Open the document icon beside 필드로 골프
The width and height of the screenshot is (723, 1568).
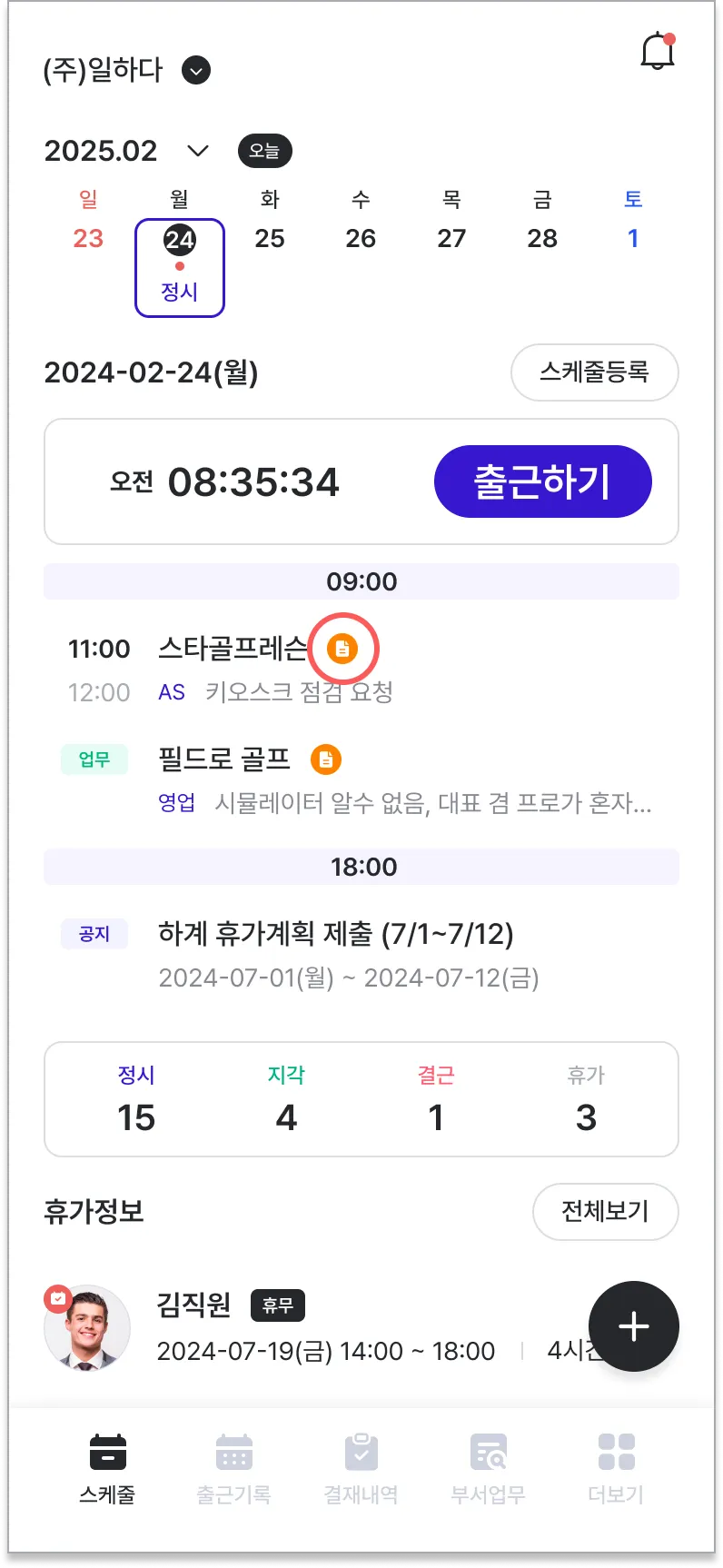coord(326,759)
